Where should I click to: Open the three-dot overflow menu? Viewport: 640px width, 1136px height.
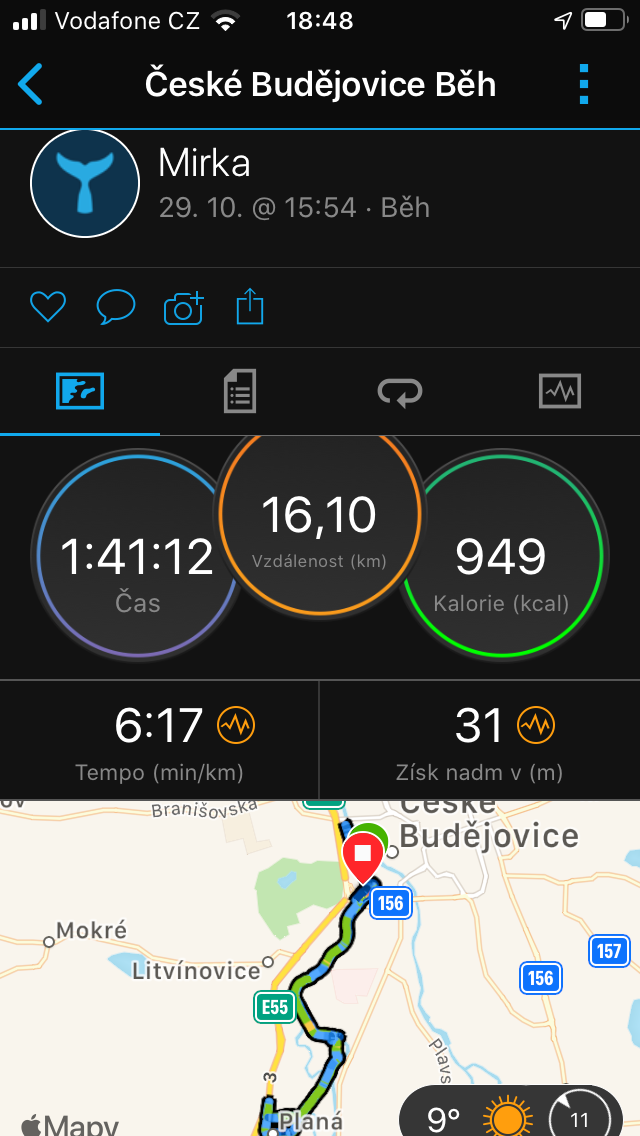(584, 85)
